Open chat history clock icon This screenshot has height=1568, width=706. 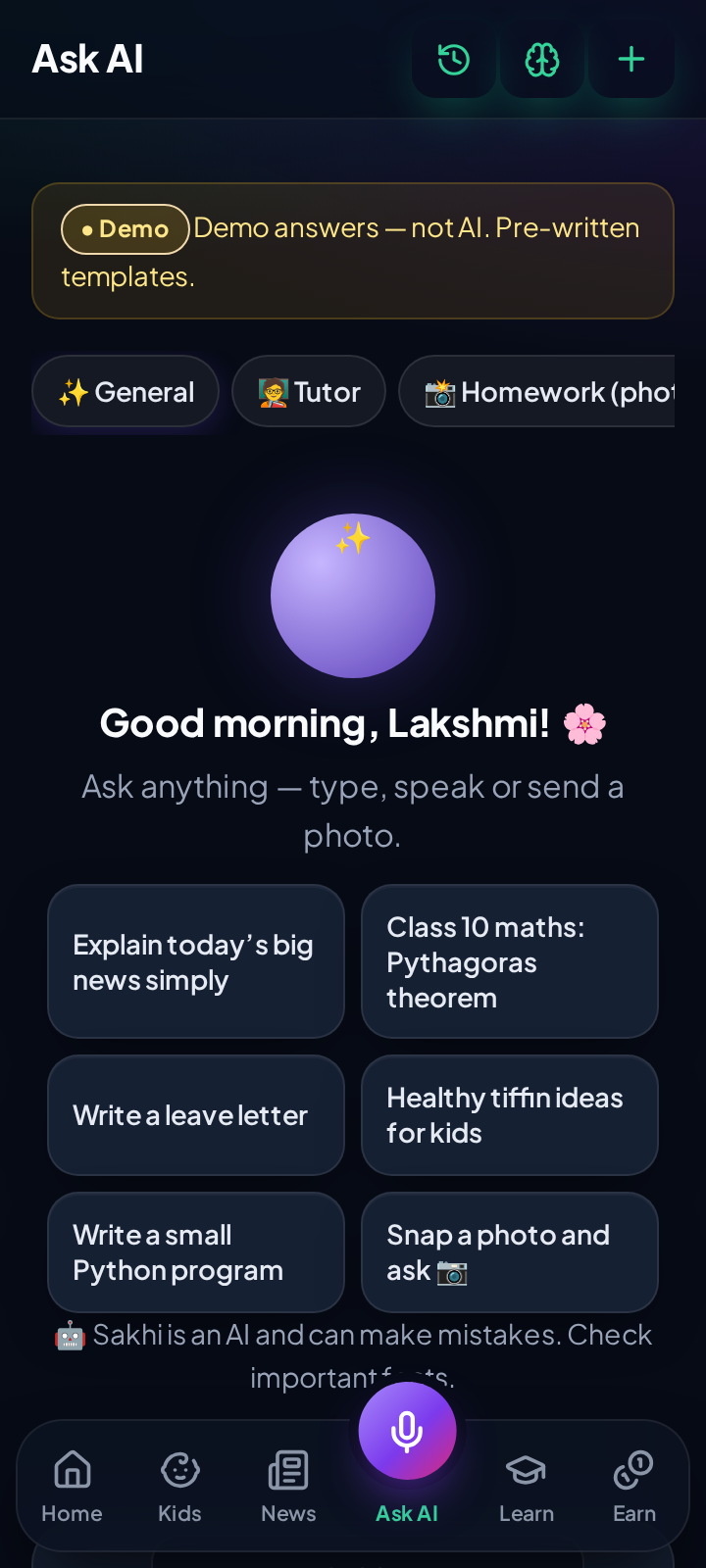coord(454,60)
